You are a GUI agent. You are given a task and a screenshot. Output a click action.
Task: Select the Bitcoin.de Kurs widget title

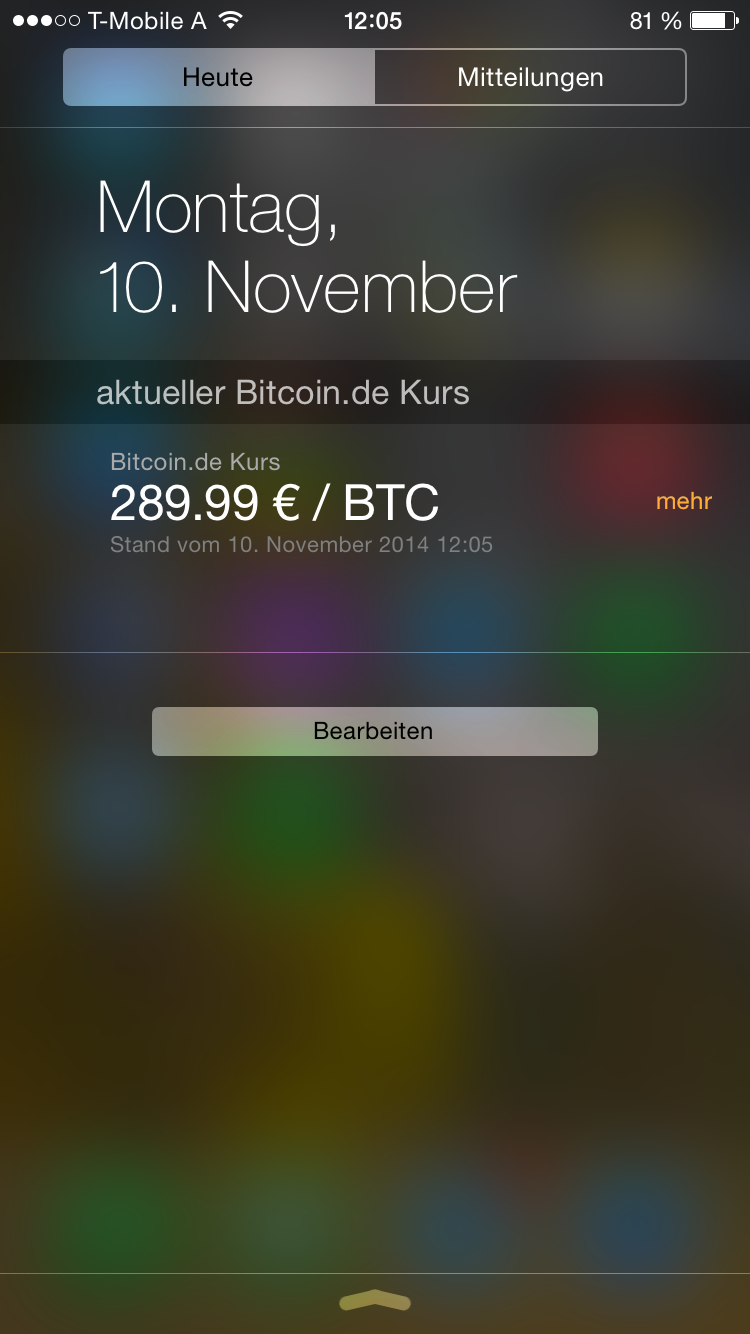[194, 461]
